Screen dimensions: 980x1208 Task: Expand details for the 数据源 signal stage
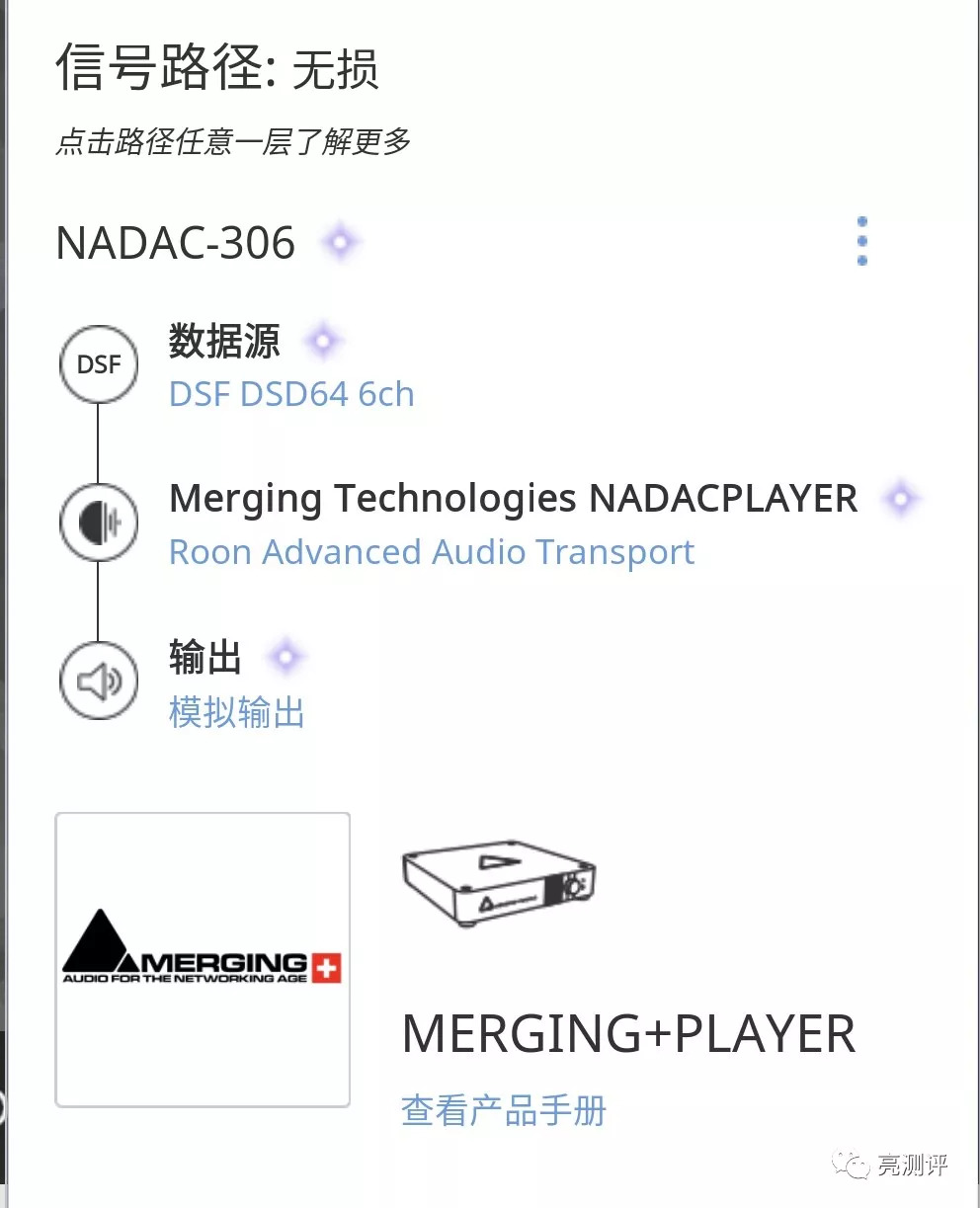coord(224,342)
